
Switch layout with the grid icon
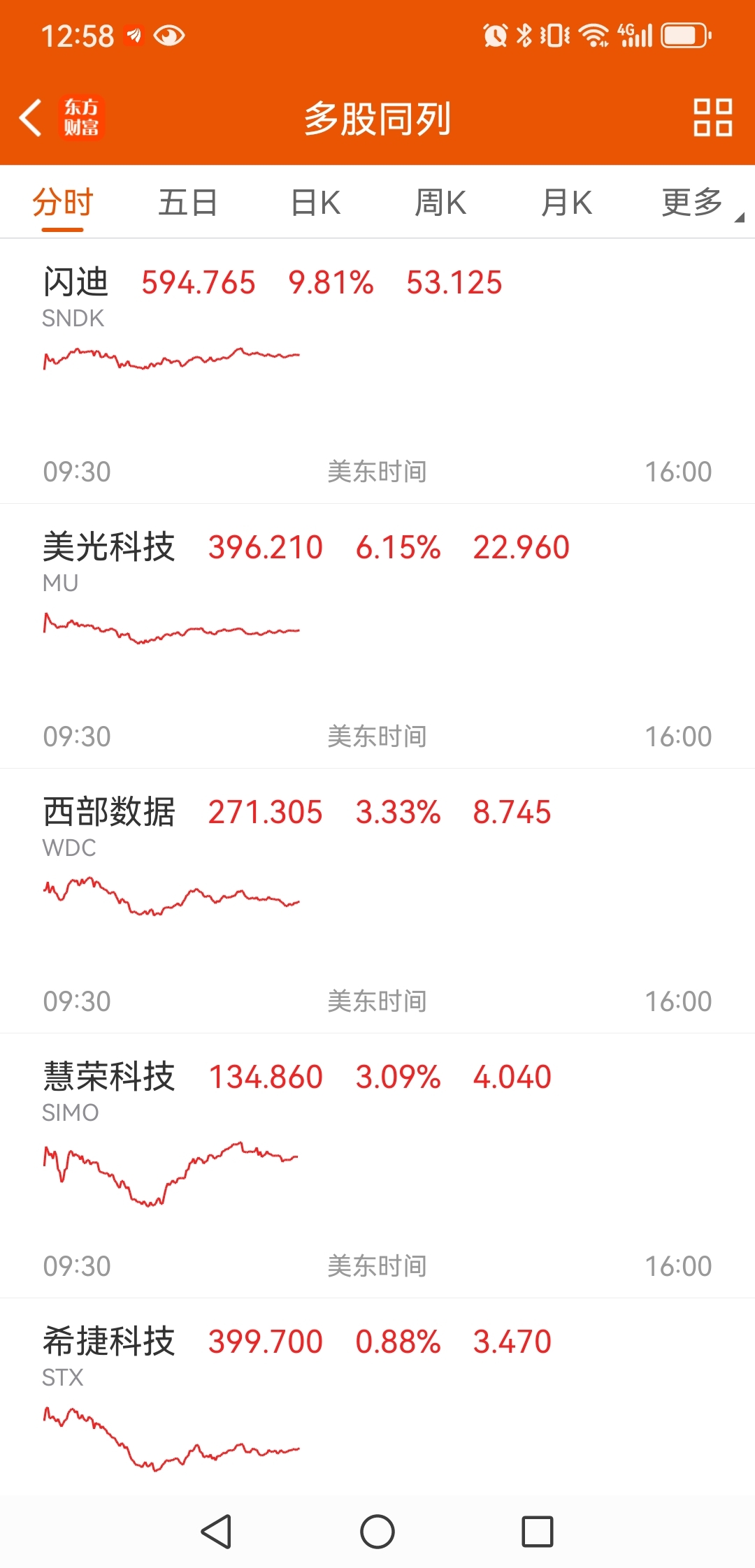point(712,117)
